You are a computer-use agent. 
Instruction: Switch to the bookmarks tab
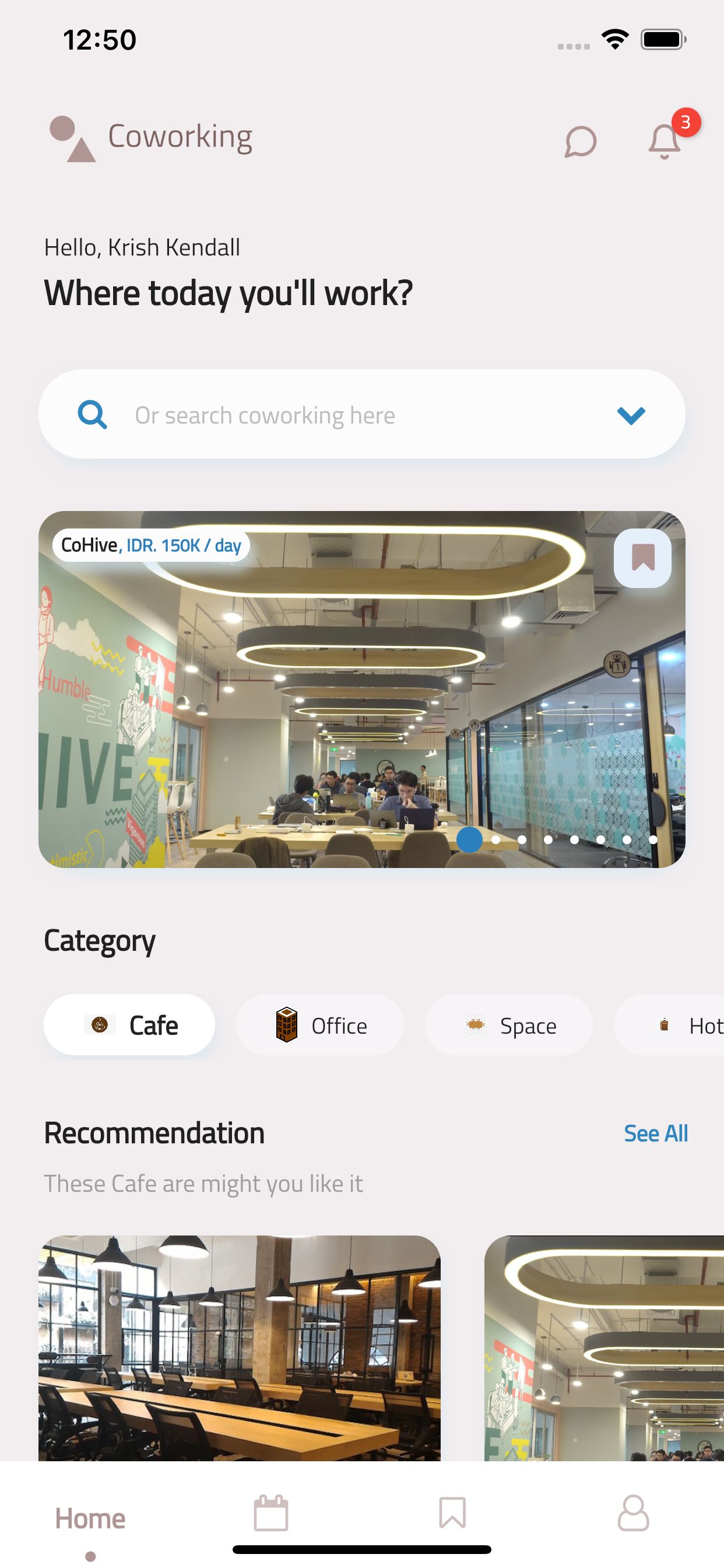tap(452, 1513)
